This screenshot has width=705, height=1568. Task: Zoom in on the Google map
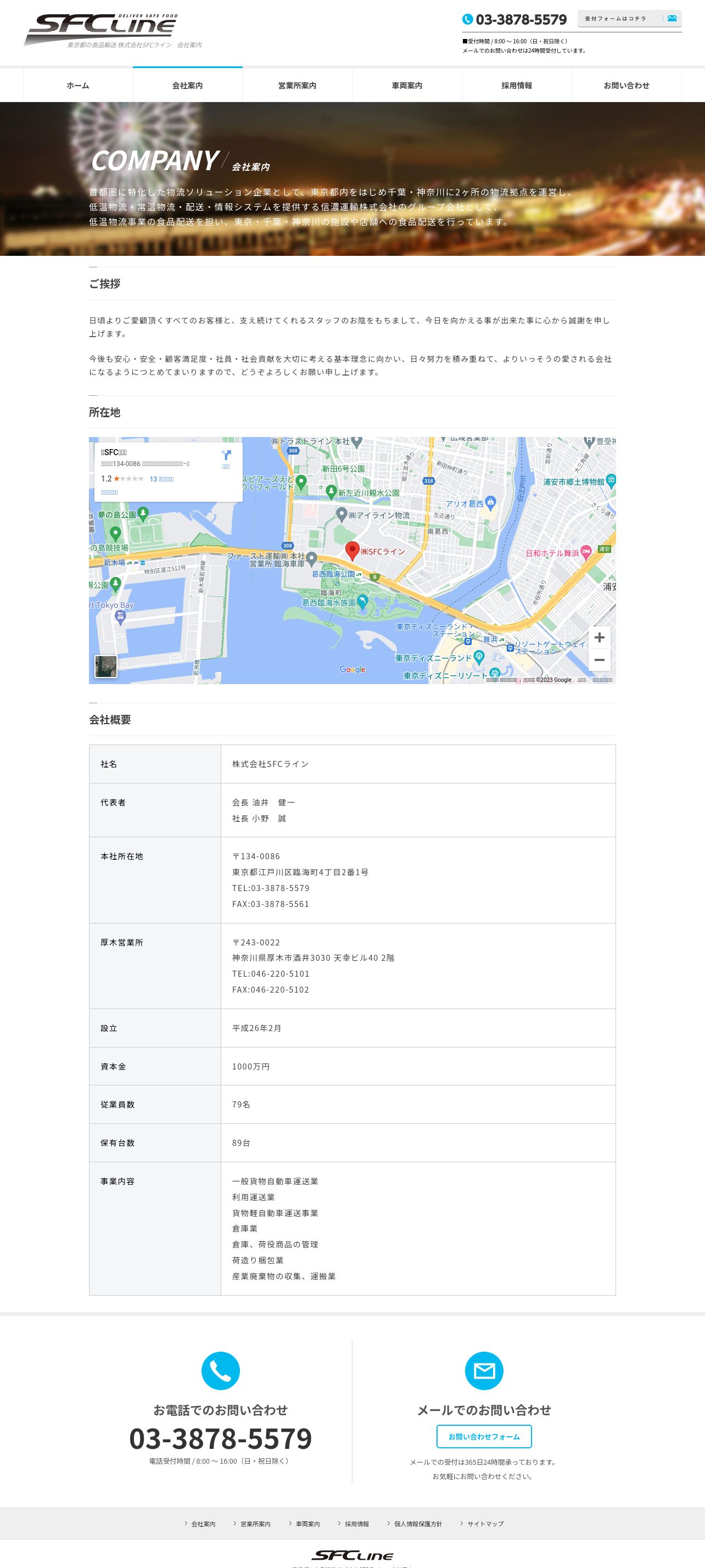click(599, 637)
